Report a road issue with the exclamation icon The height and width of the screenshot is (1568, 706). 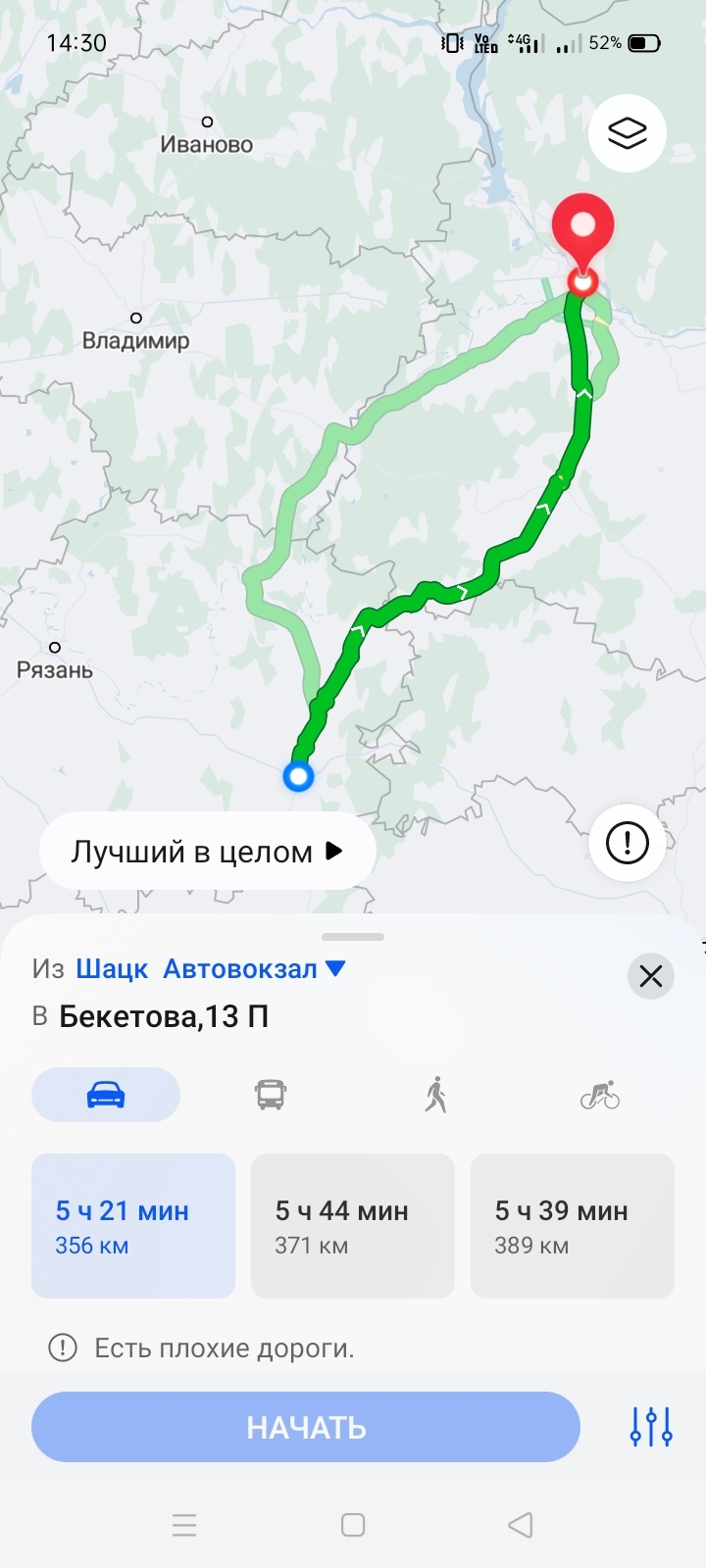tap(627, 842)
